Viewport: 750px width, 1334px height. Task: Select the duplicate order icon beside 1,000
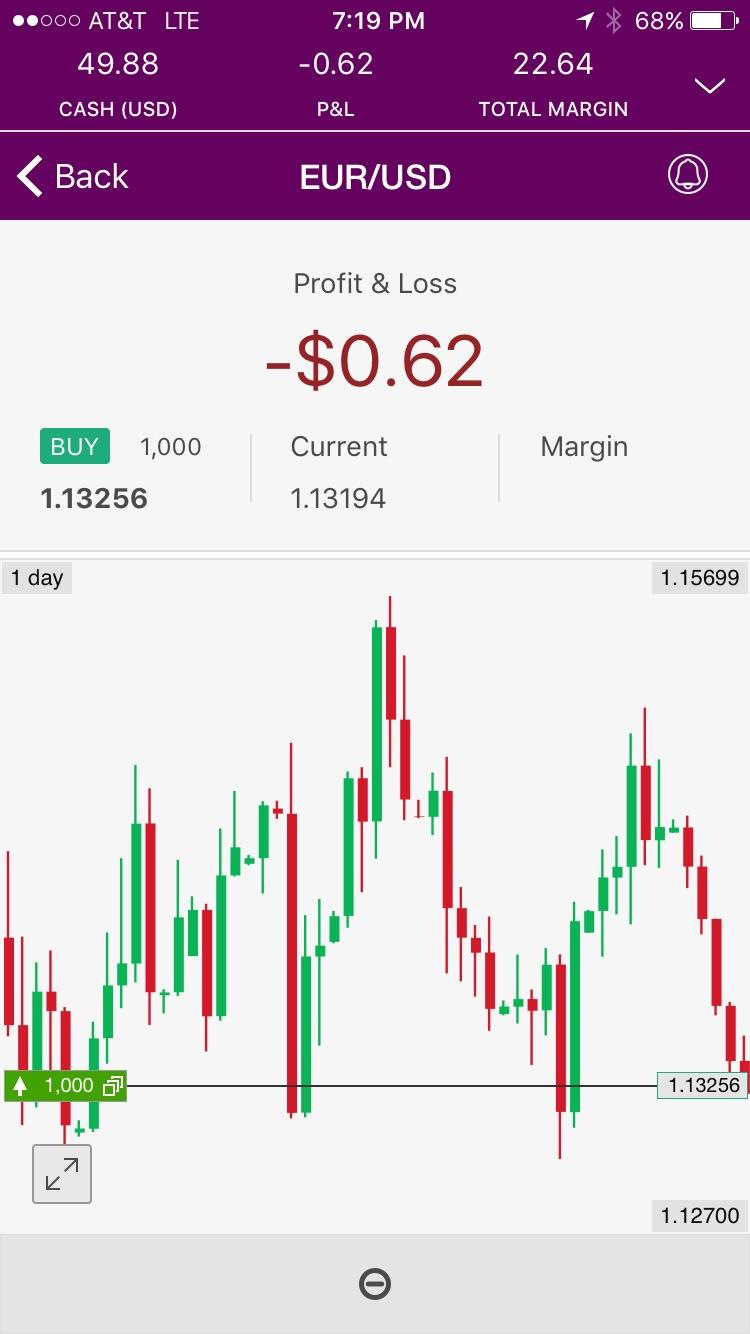tap(111, 1085)
